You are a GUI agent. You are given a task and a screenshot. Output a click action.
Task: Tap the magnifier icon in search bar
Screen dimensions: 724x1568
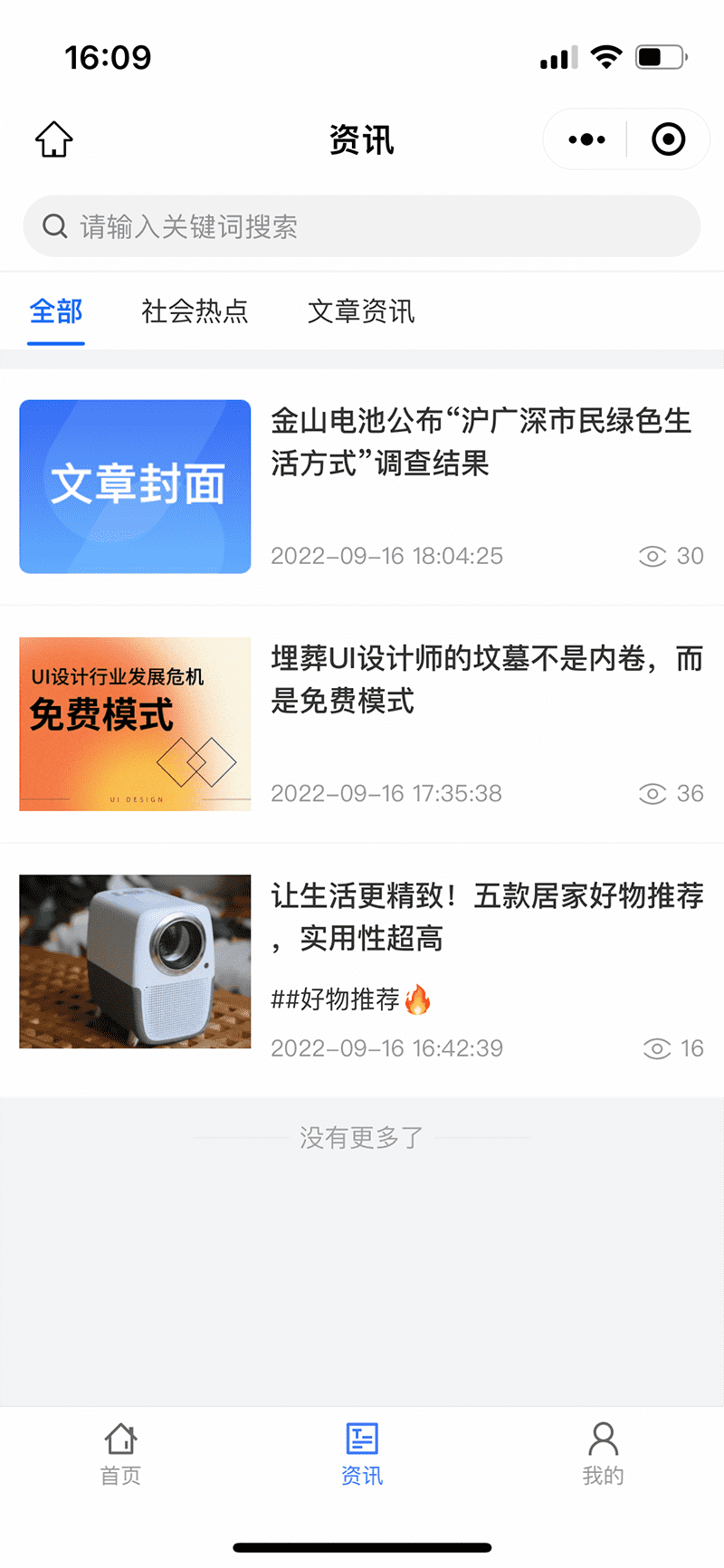pyautogui.click(x=54, y=225)
